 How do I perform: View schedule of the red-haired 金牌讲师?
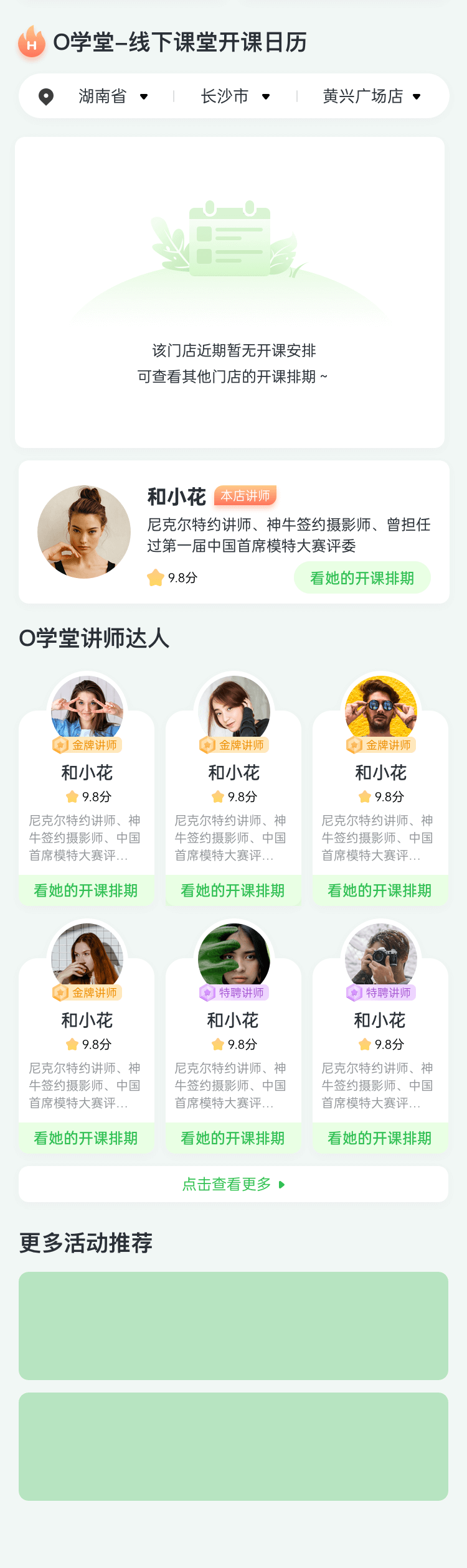tap(86, 1138)
